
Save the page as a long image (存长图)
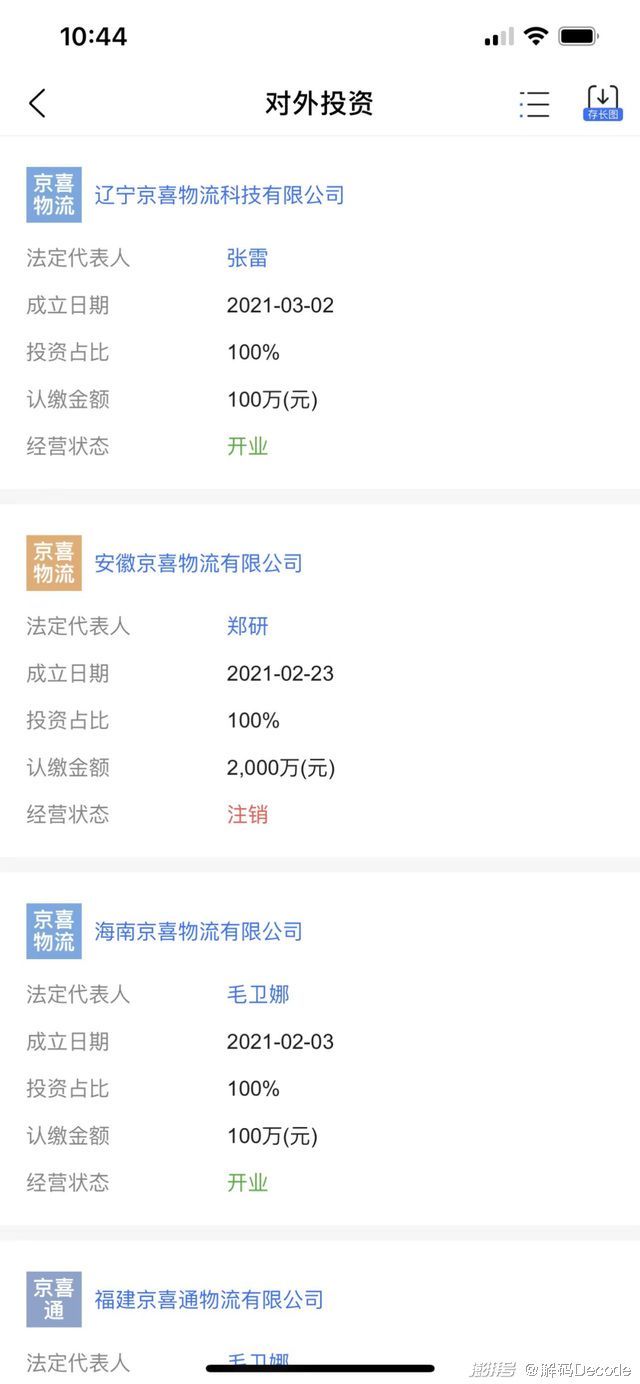(x=602, y=103)
